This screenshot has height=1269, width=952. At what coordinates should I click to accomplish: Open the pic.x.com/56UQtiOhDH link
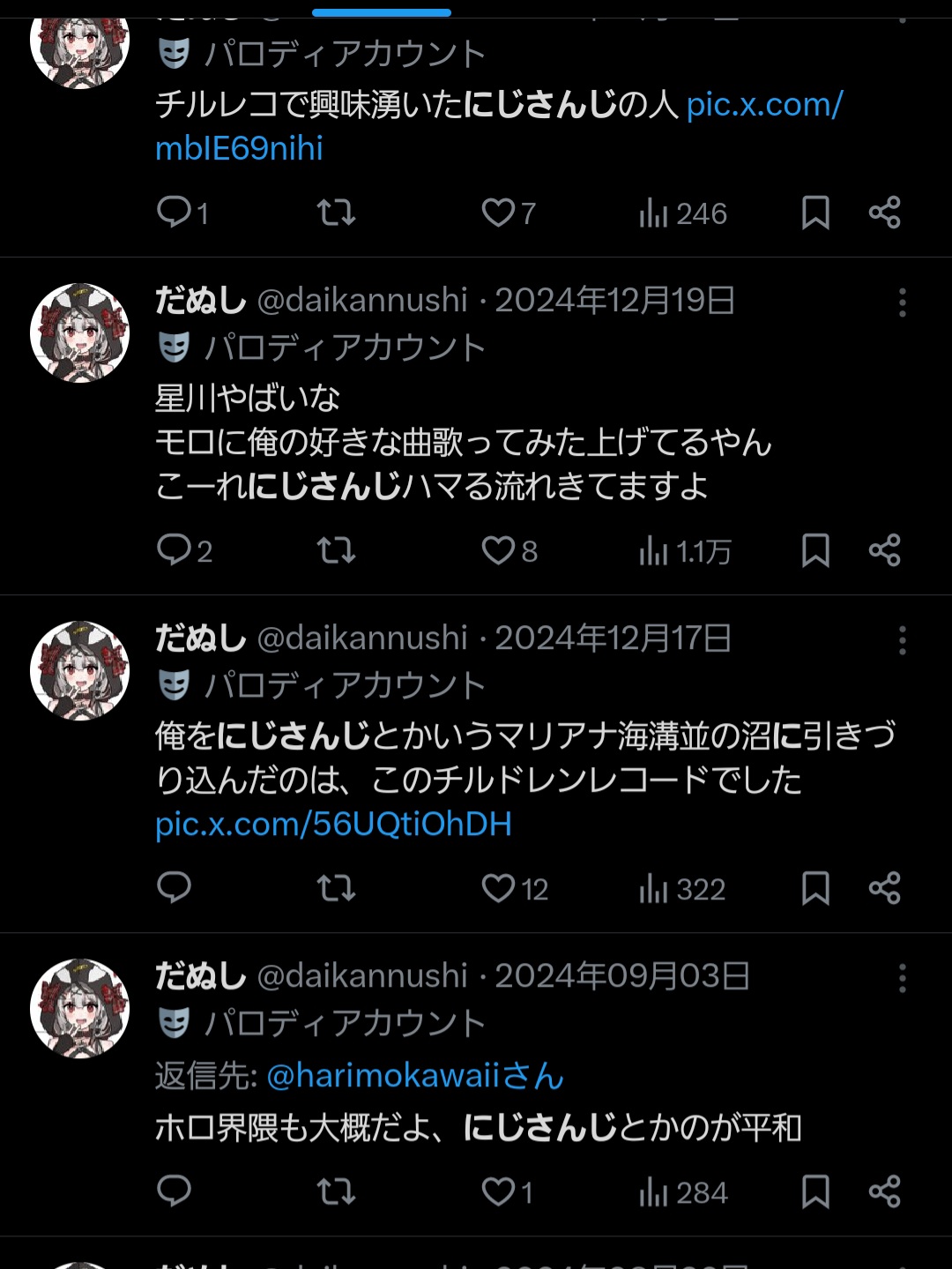coord(333,825)
